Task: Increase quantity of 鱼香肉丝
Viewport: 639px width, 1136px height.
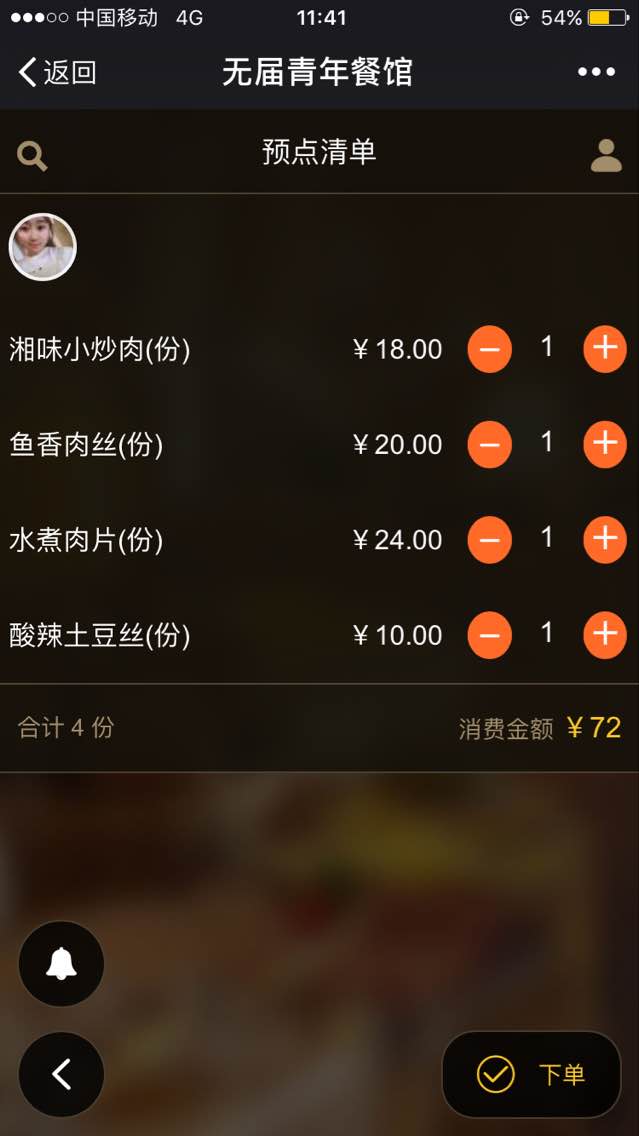Action: click(605, 444)
